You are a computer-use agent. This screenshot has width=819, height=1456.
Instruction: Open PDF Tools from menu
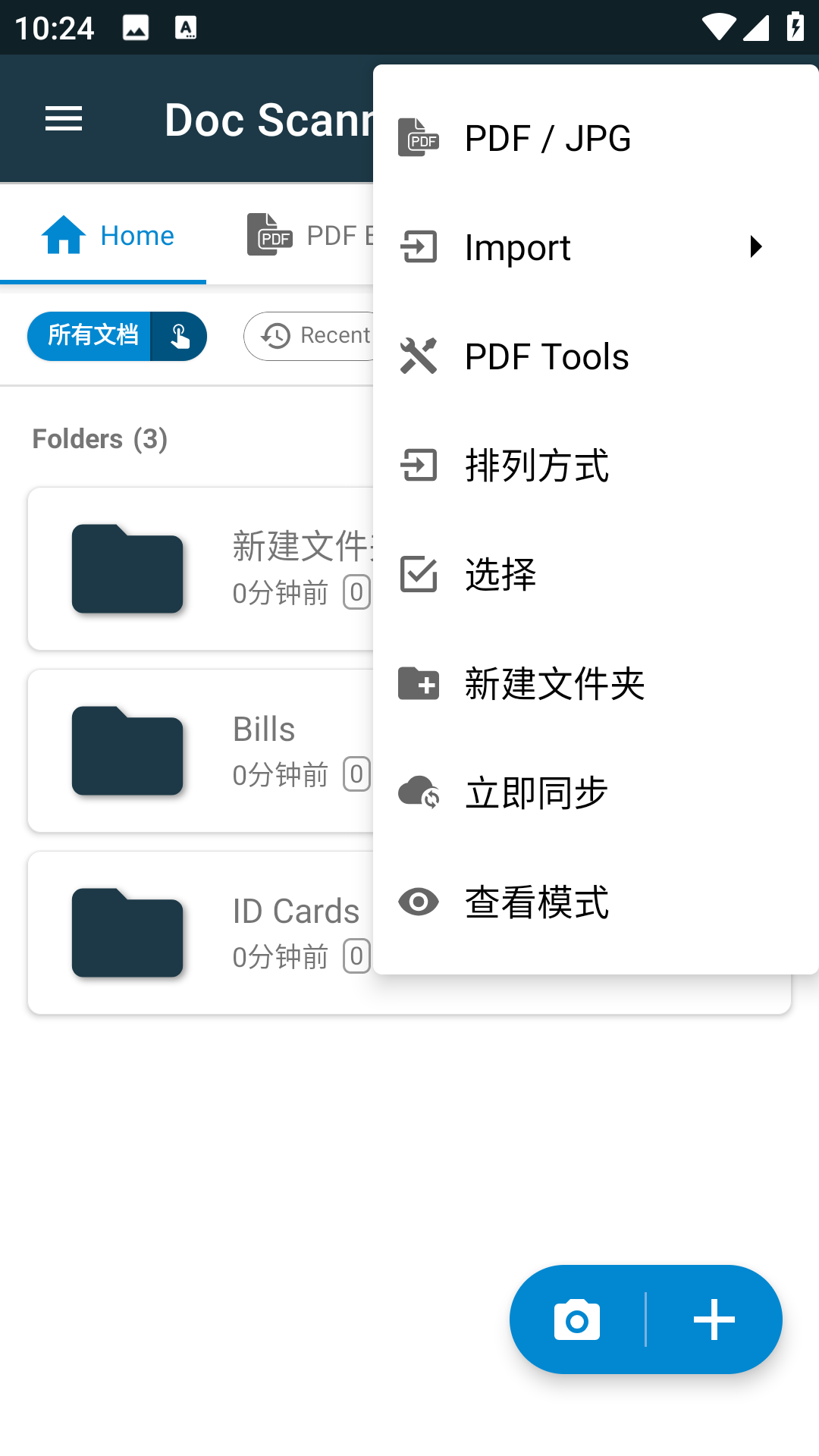click(546, 356)
